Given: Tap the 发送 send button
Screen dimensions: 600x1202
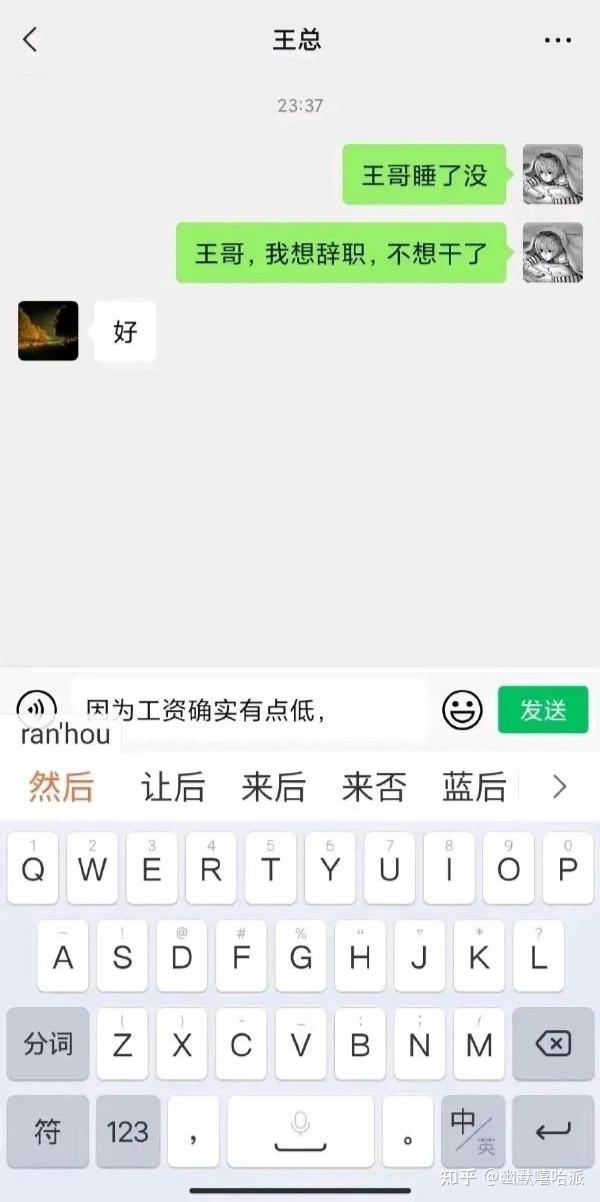Looking at the screenshot, I should (543, 710).
